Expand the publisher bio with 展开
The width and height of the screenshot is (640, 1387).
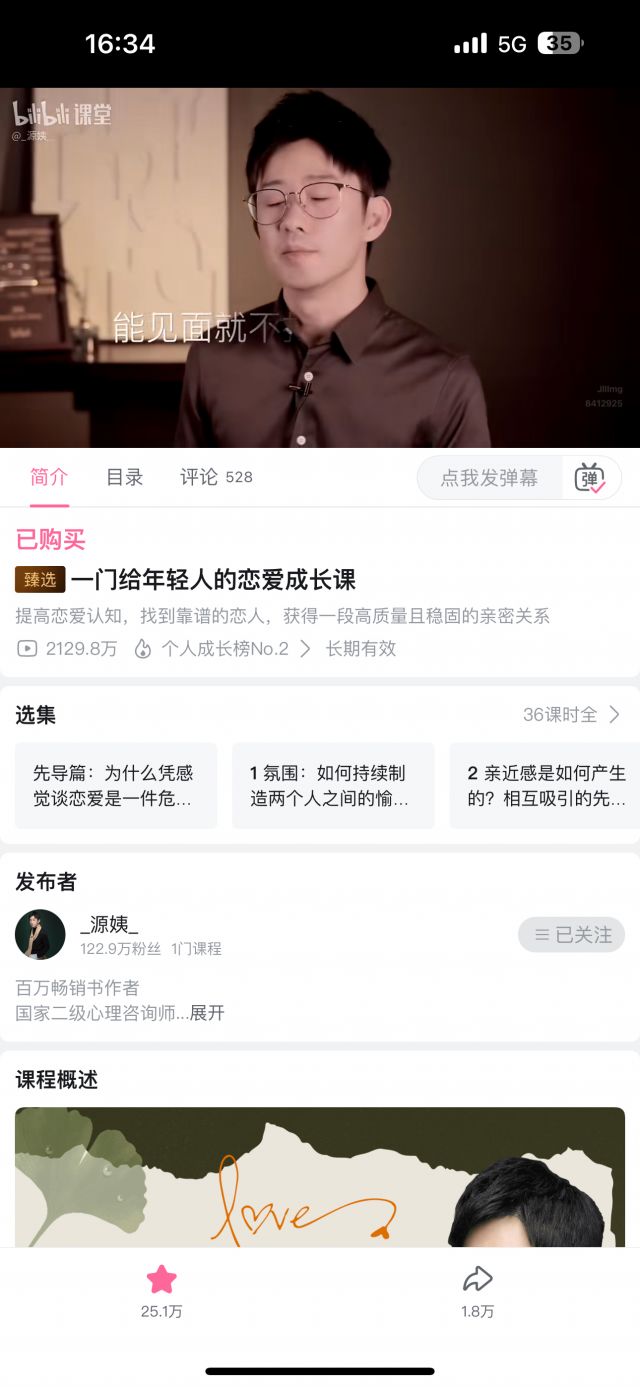207,1013
